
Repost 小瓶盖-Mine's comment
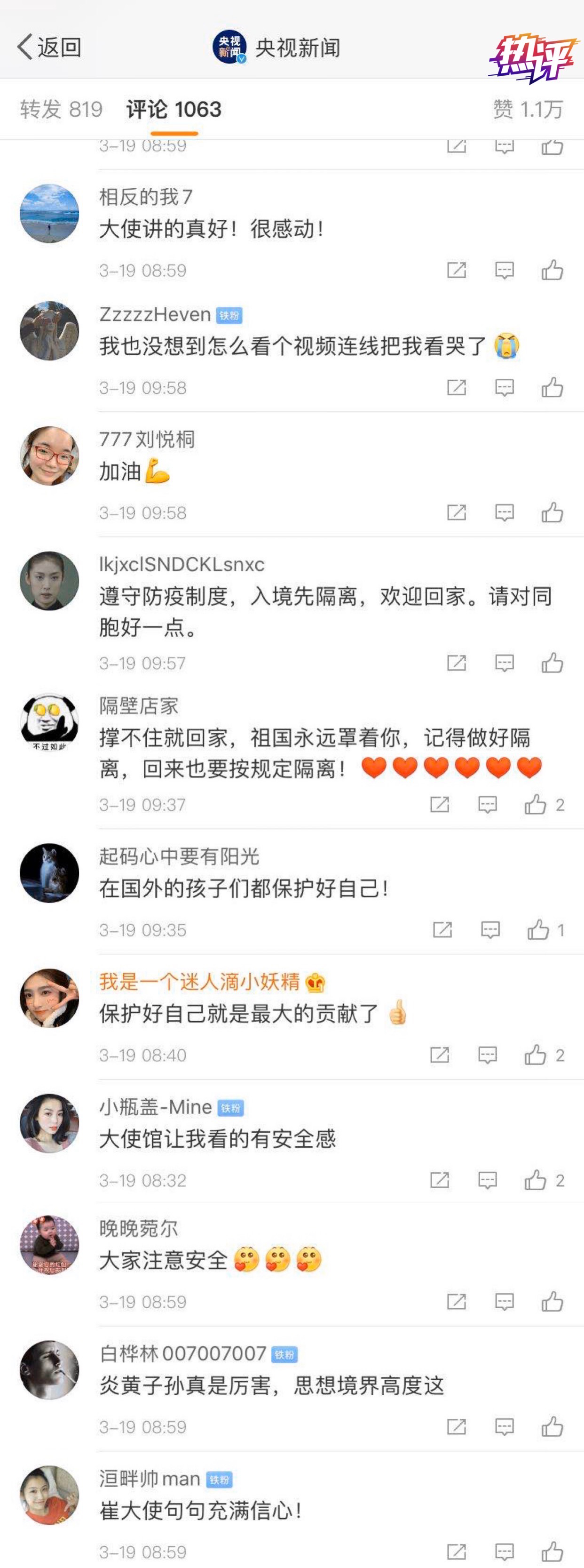click(x=439, y=1180)
